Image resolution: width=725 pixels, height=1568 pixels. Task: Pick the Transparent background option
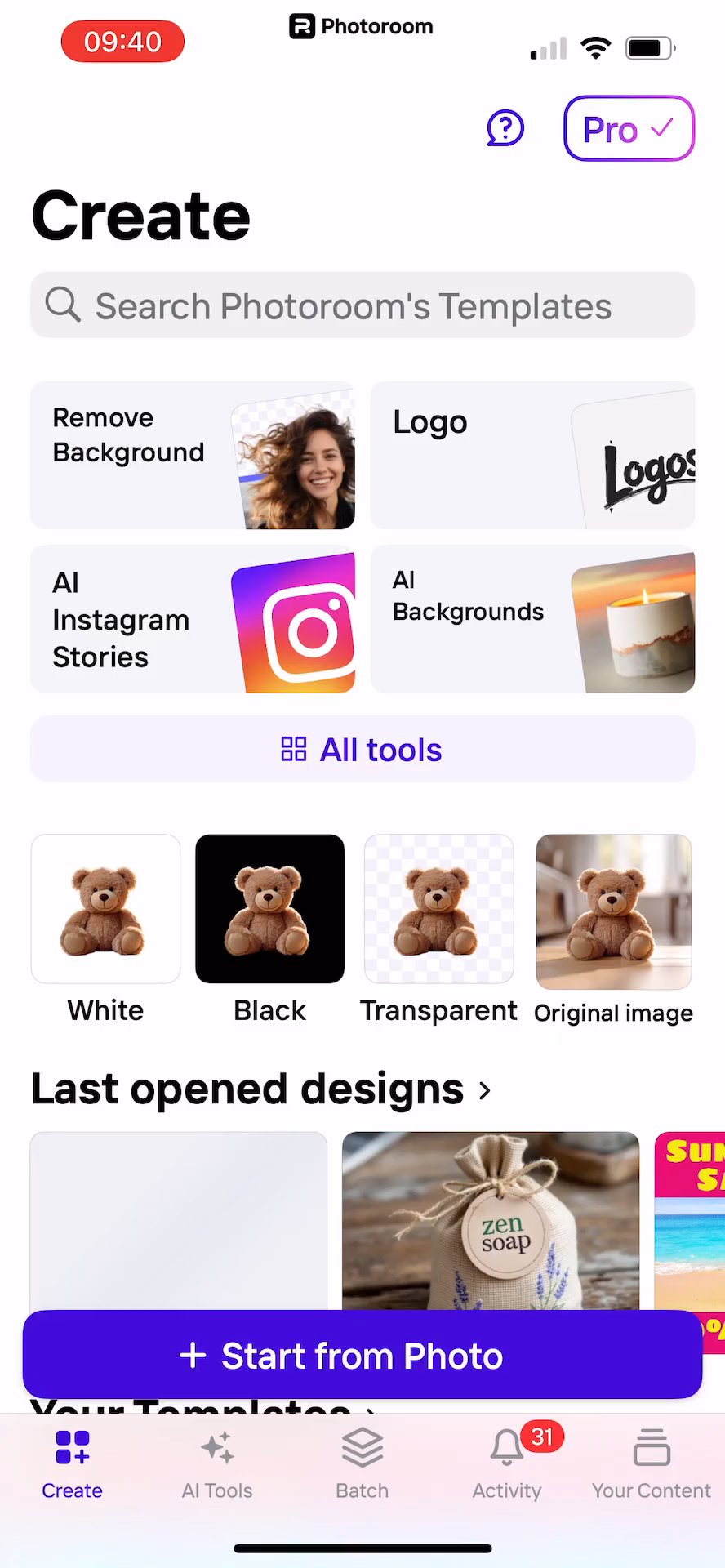click(438, 909)
